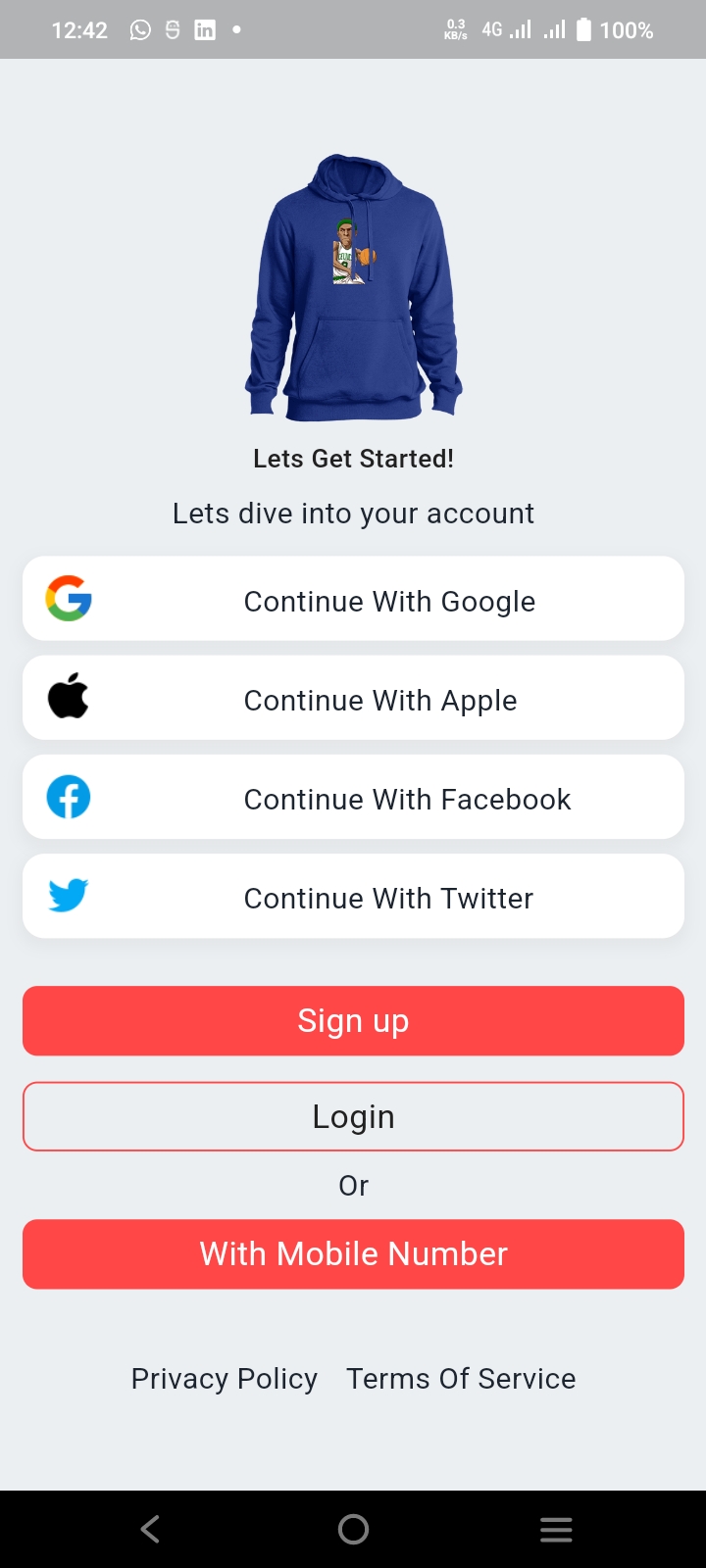
Task: Continue with Google sign-in
Action: 353,599
